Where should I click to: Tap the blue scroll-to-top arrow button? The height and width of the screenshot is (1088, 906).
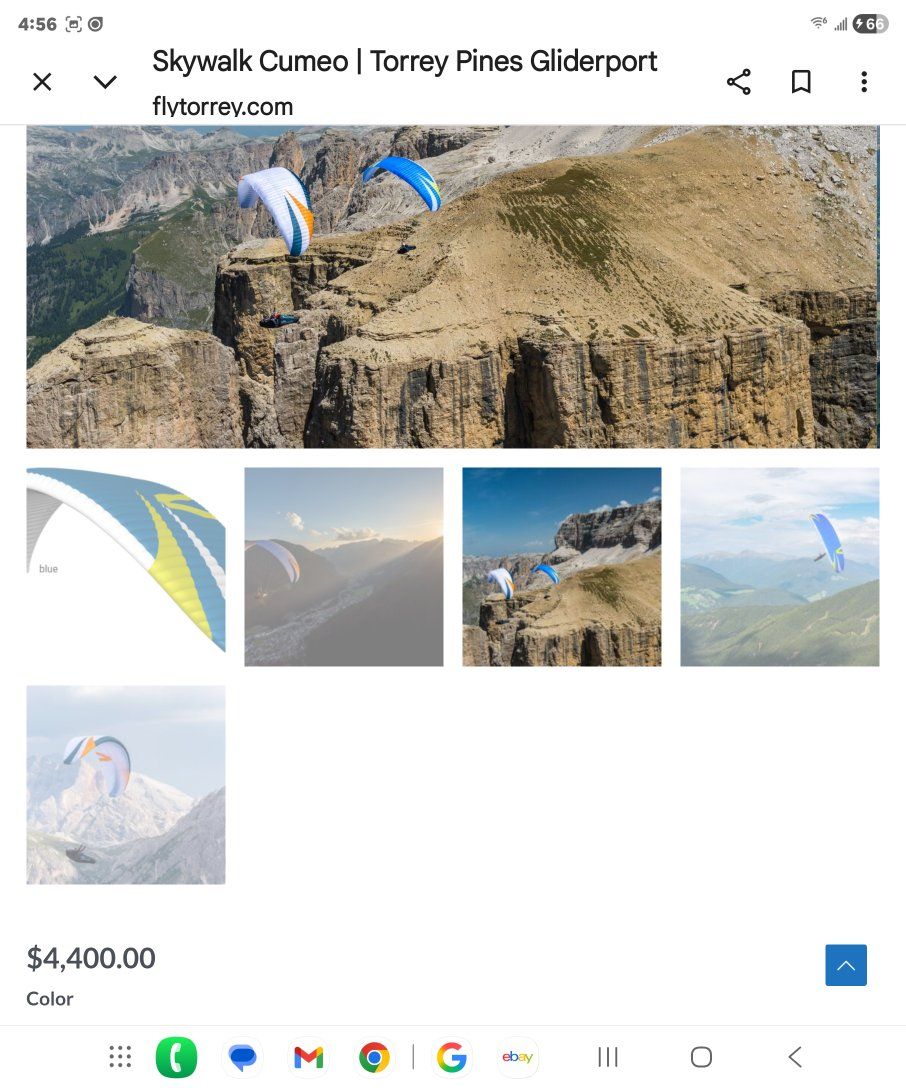pyautogui.click(x=846, y=965)
